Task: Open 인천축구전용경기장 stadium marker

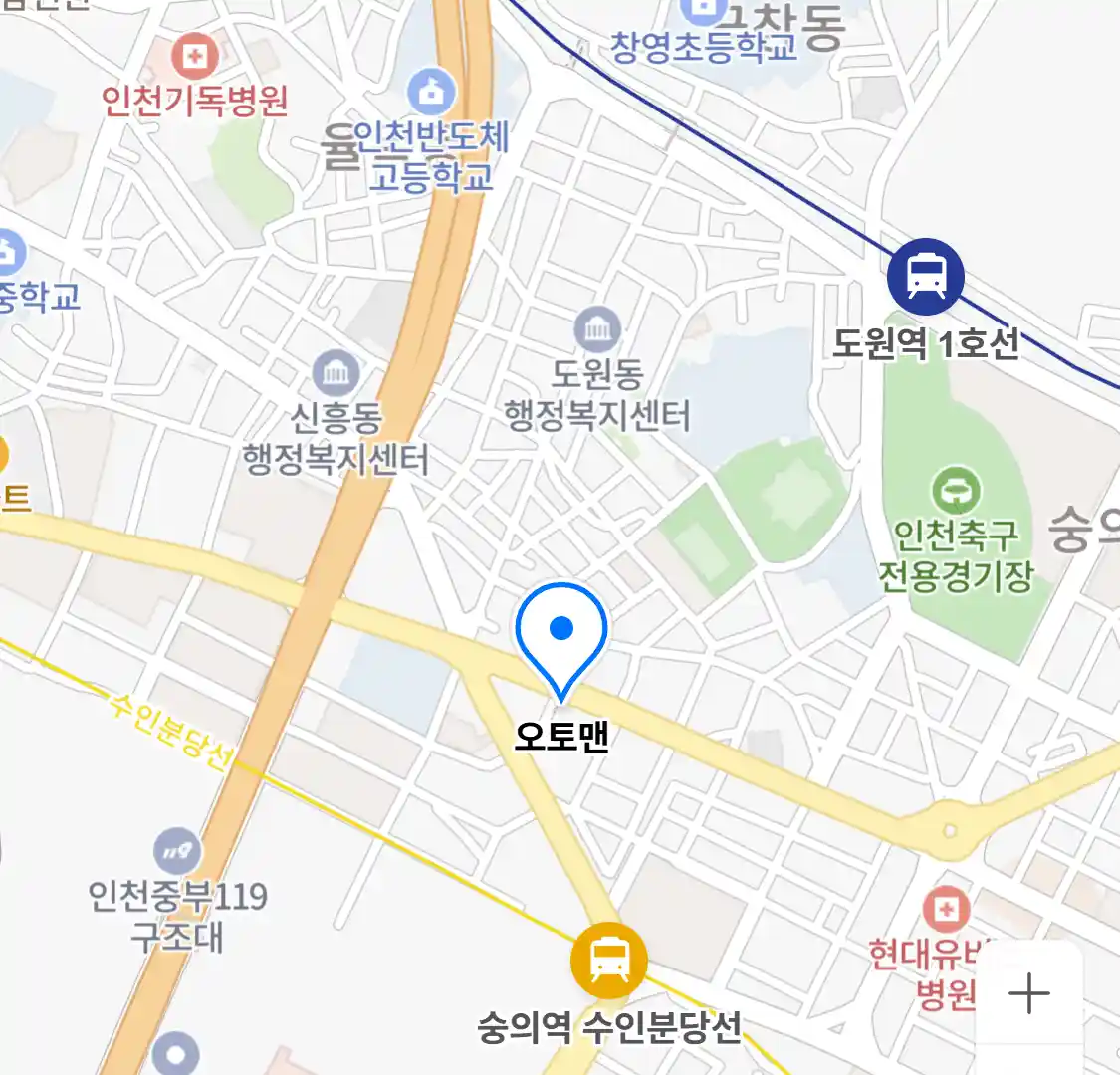Action: click(x=956, y=491)
